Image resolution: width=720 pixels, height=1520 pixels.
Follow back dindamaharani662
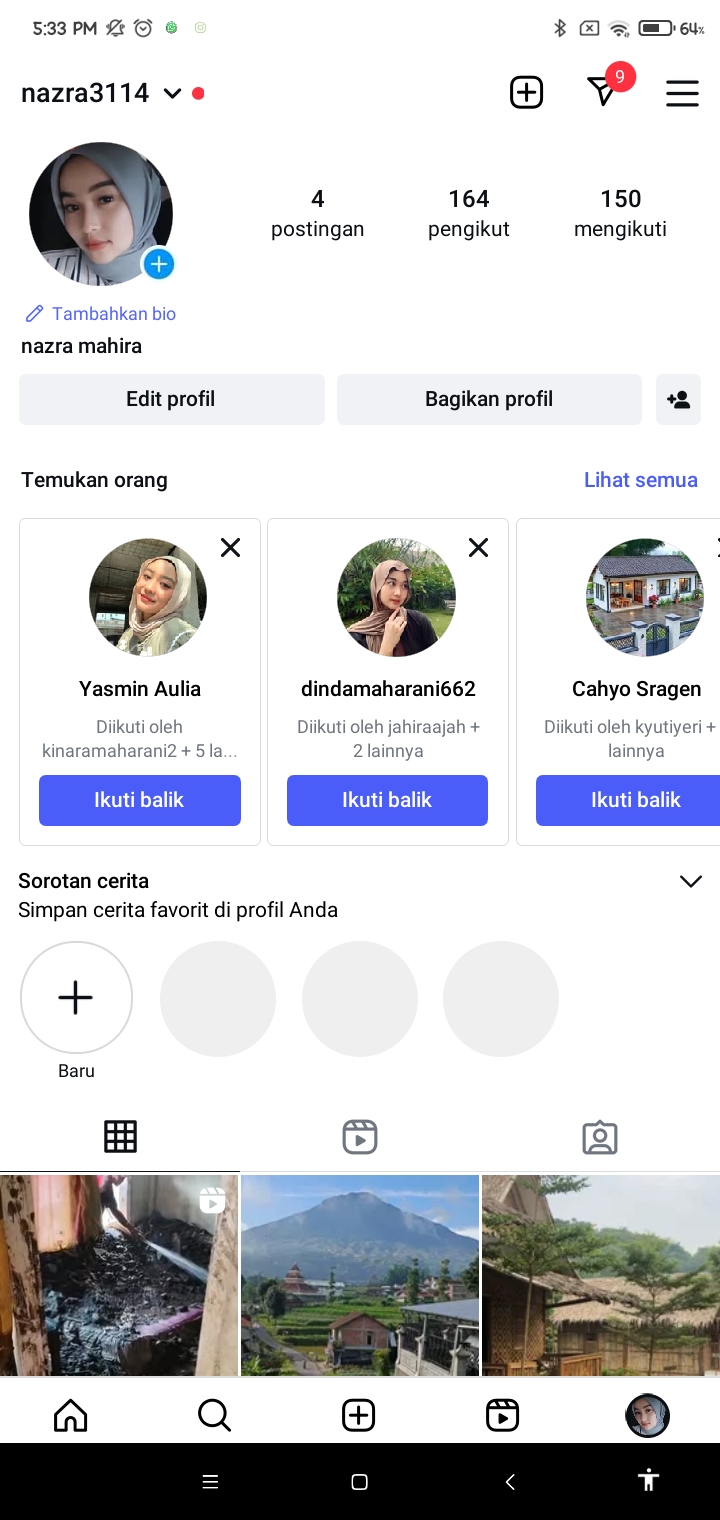[x=387, y=800]
